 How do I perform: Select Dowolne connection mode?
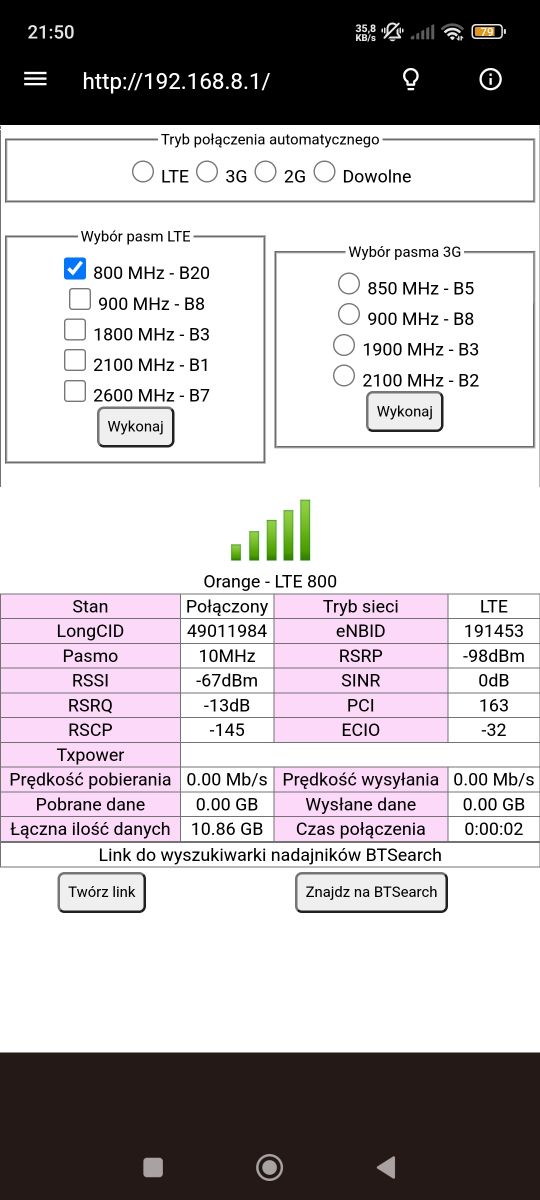(324, 172)
